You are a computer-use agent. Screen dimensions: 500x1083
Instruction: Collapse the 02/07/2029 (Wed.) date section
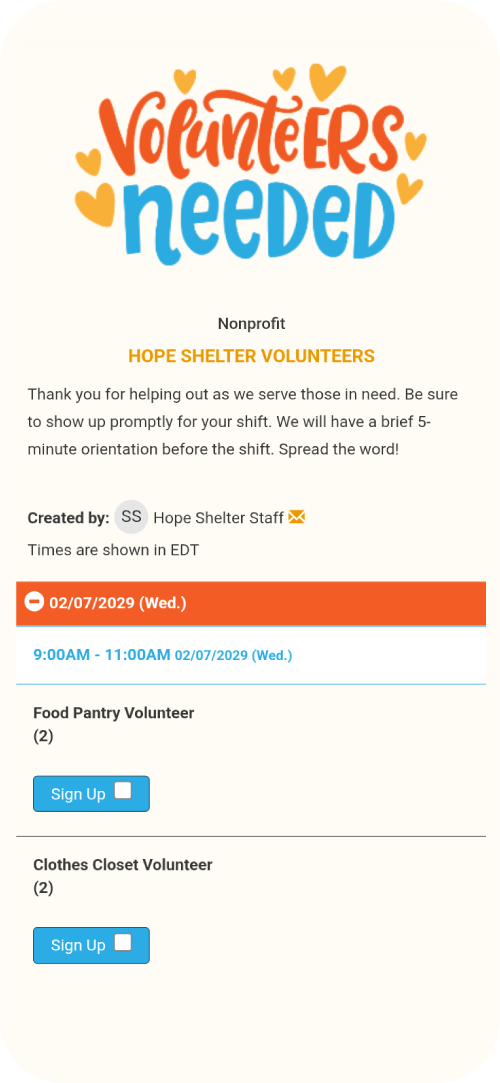coord(34,602)
